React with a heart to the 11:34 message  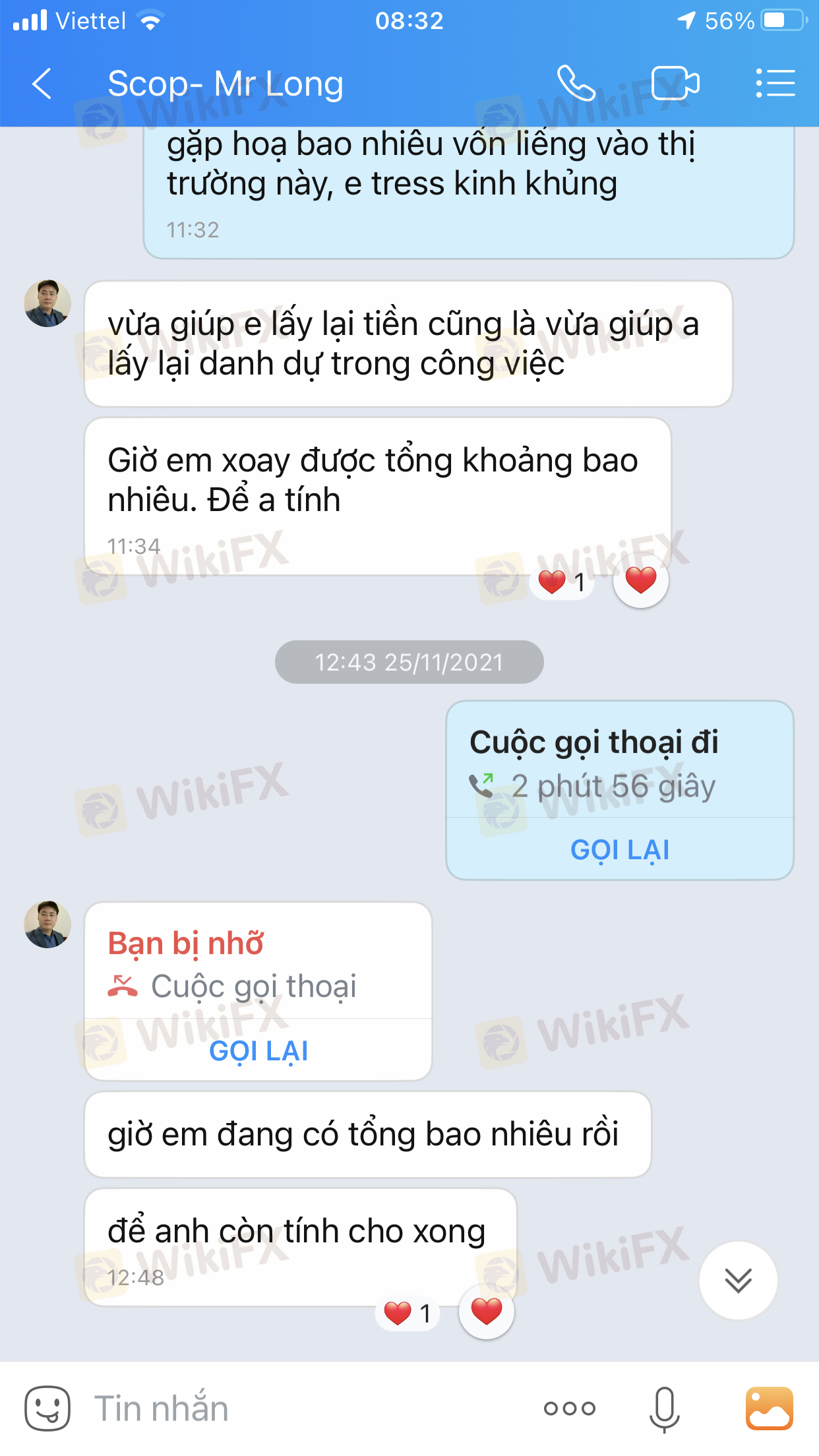(x=640, y=581)
